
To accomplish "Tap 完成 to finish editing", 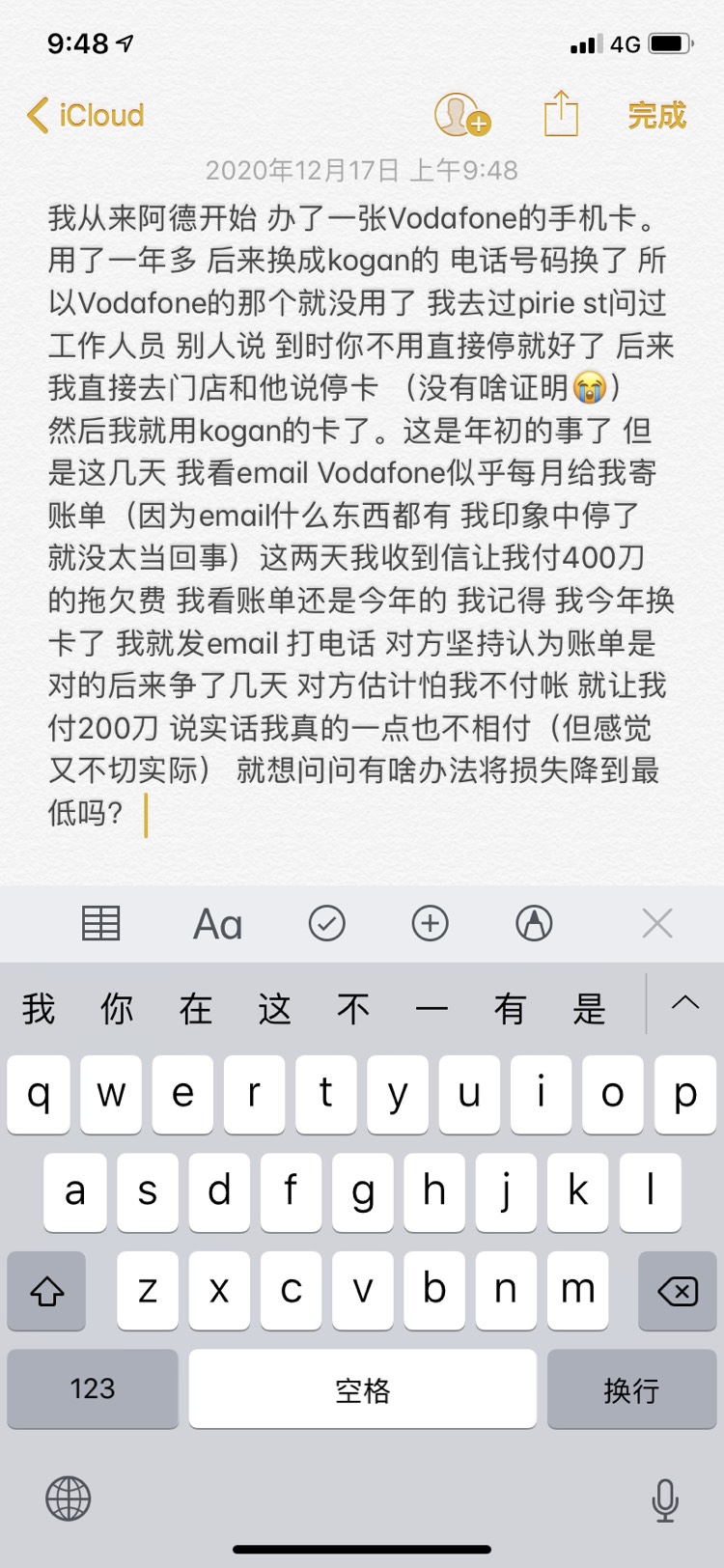I will click(656, 116).
